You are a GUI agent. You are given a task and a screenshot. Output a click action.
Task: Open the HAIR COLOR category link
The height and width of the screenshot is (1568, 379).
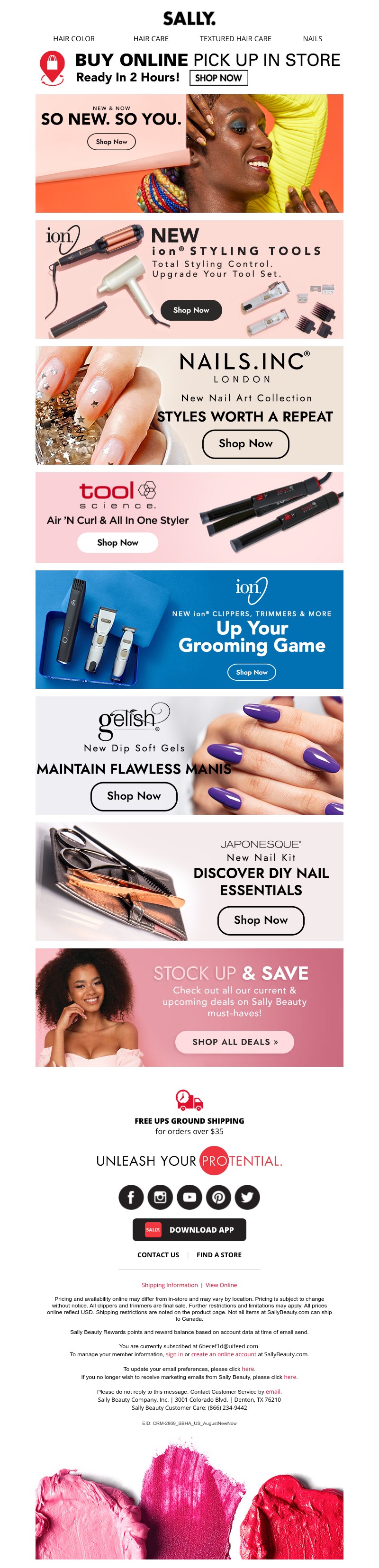(73, 38)
